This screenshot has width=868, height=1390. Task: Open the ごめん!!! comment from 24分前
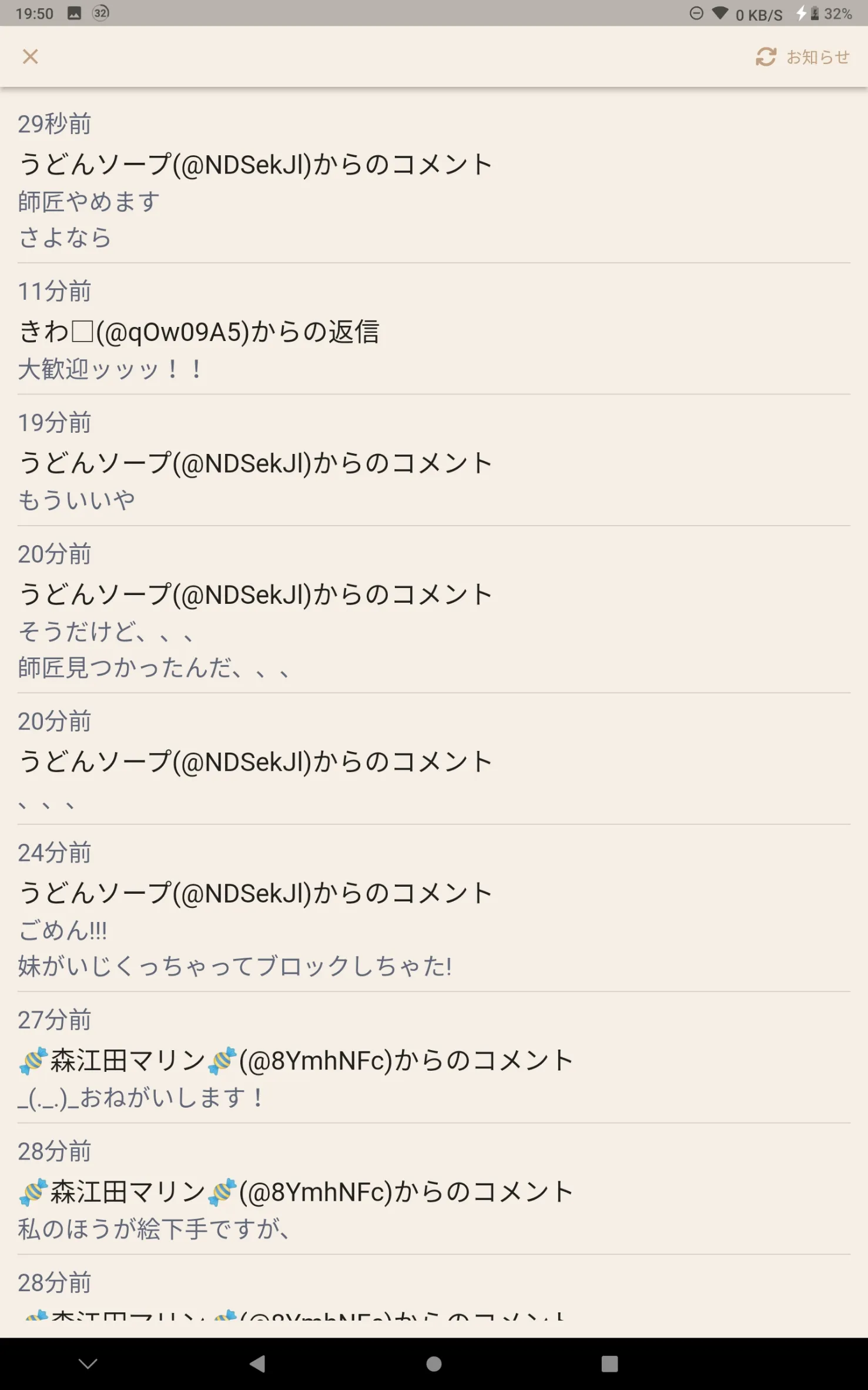pos(434,908)
